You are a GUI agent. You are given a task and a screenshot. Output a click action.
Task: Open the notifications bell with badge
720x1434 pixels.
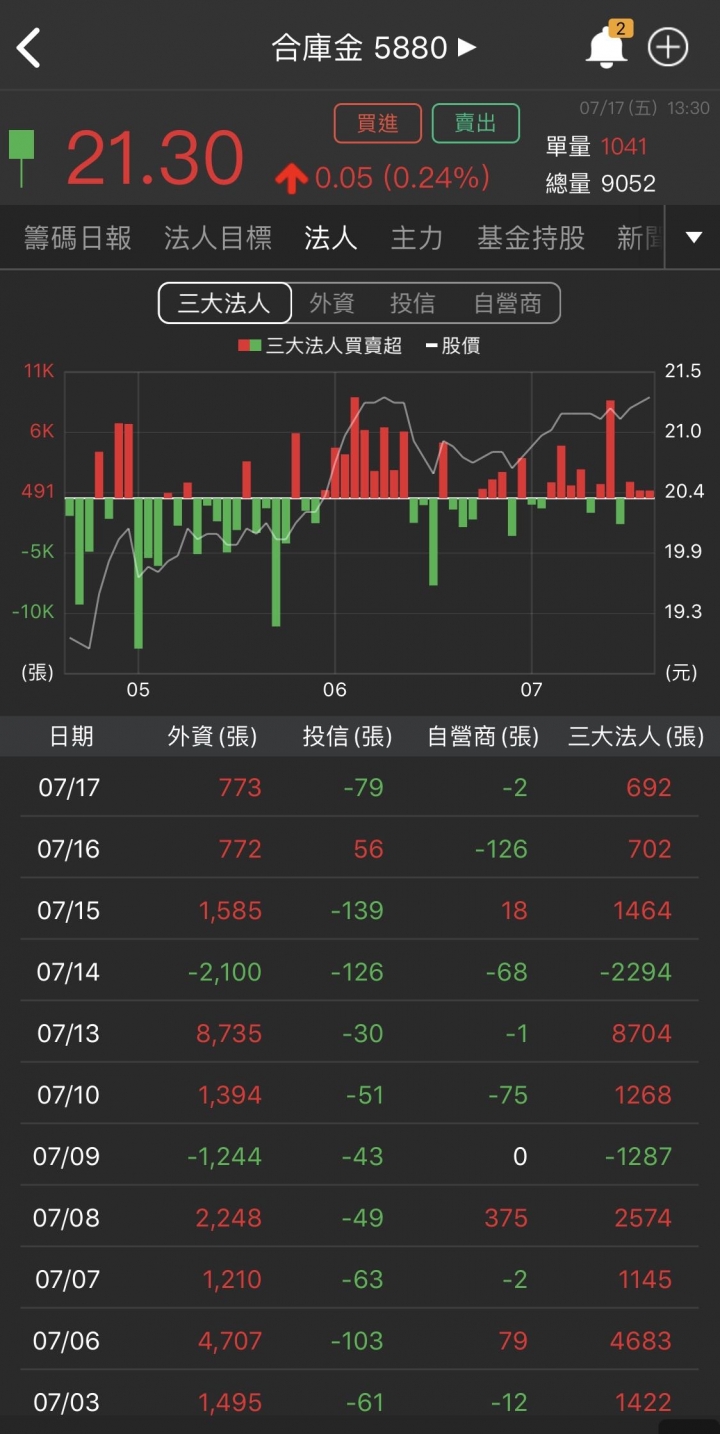tap(607, 45)
